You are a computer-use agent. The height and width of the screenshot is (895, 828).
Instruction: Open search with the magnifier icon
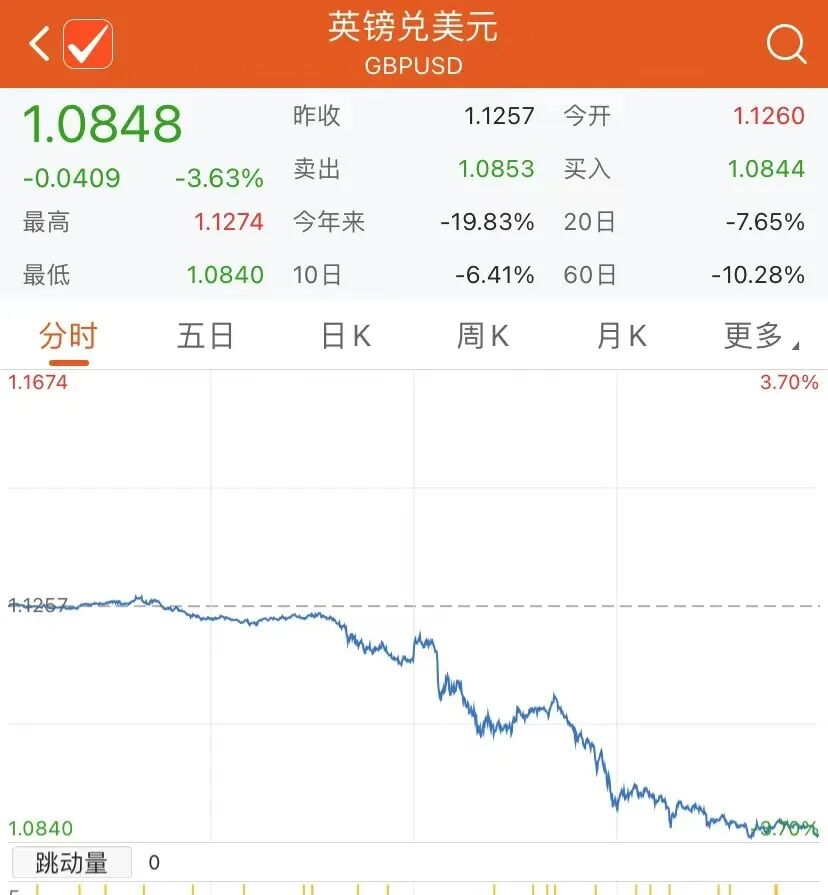(x=786, y=43)
